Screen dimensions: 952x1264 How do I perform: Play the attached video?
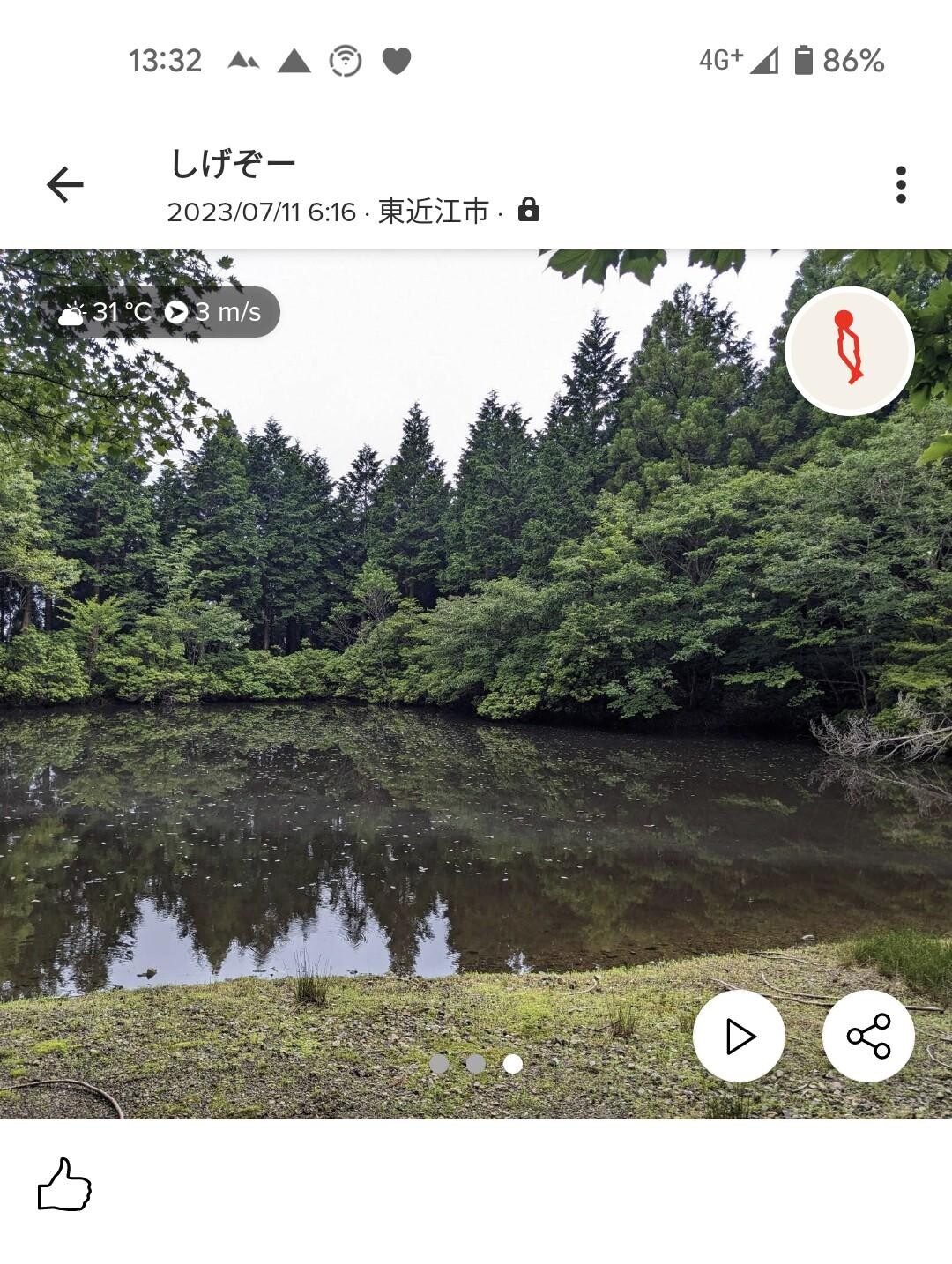pos(737,1037)
